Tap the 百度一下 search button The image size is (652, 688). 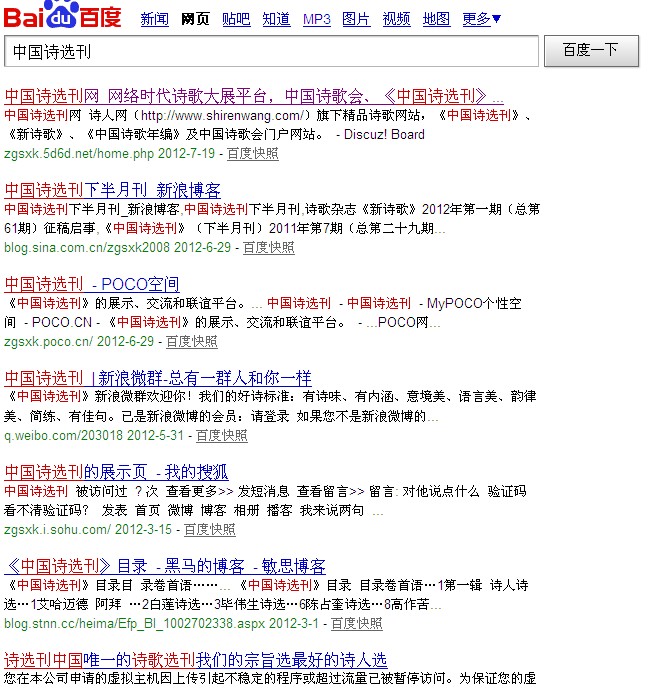591,50
